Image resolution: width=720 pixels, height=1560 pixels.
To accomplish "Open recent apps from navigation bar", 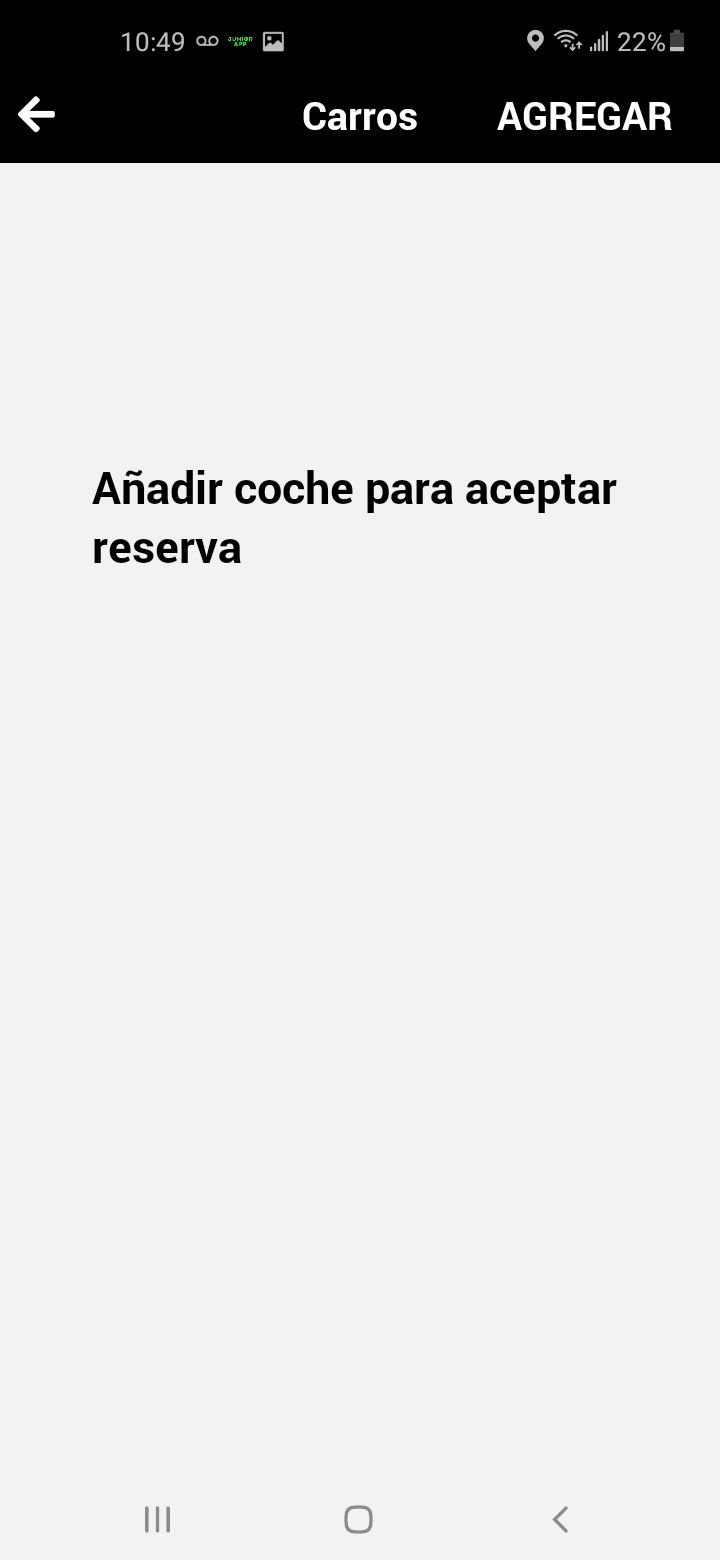I will pyautogui.click(x=157, y=1519).
